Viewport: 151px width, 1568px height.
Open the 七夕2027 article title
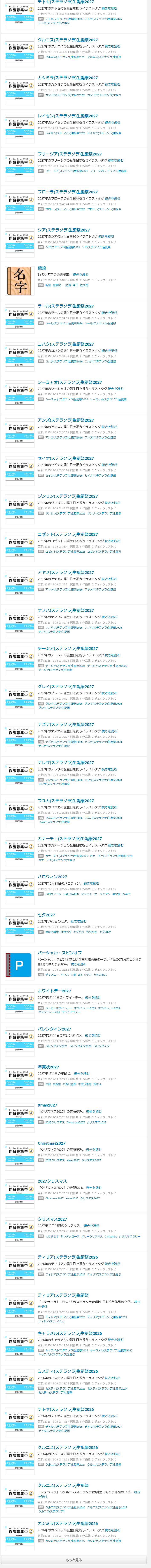point(46,914)
